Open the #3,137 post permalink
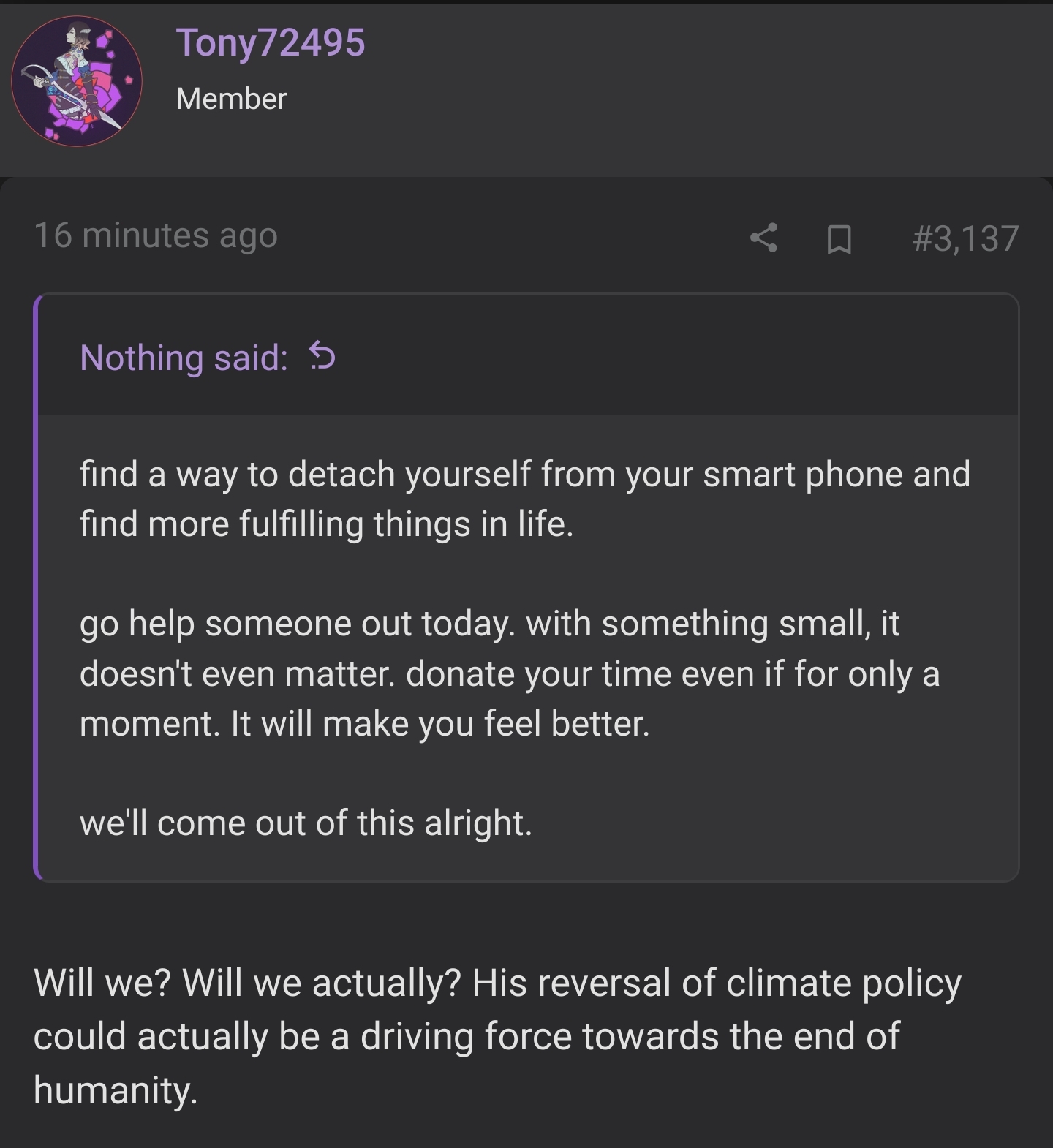The height and width of the screenshot is (1148, 1053). coord(965,238)
